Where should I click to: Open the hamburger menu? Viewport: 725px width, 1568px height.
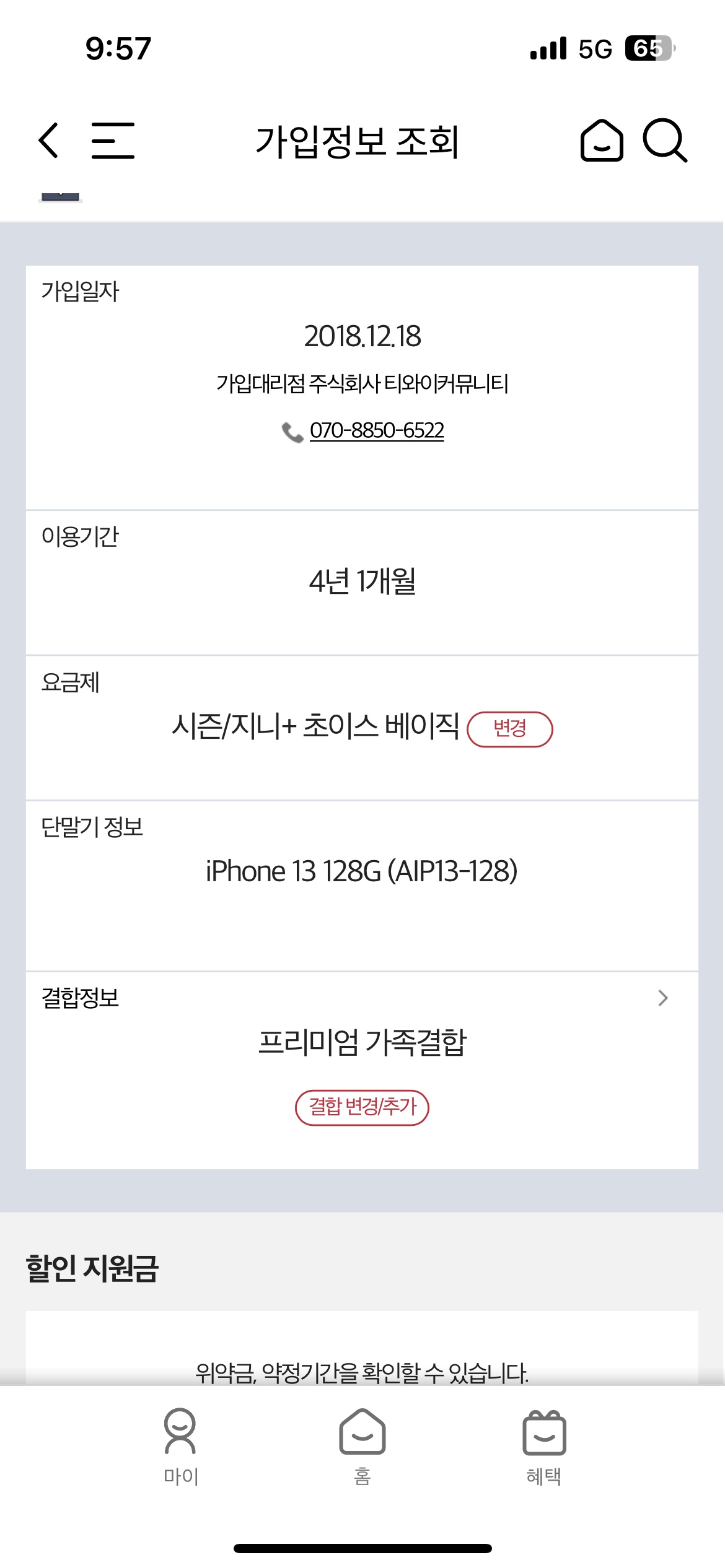click(113, 141)
